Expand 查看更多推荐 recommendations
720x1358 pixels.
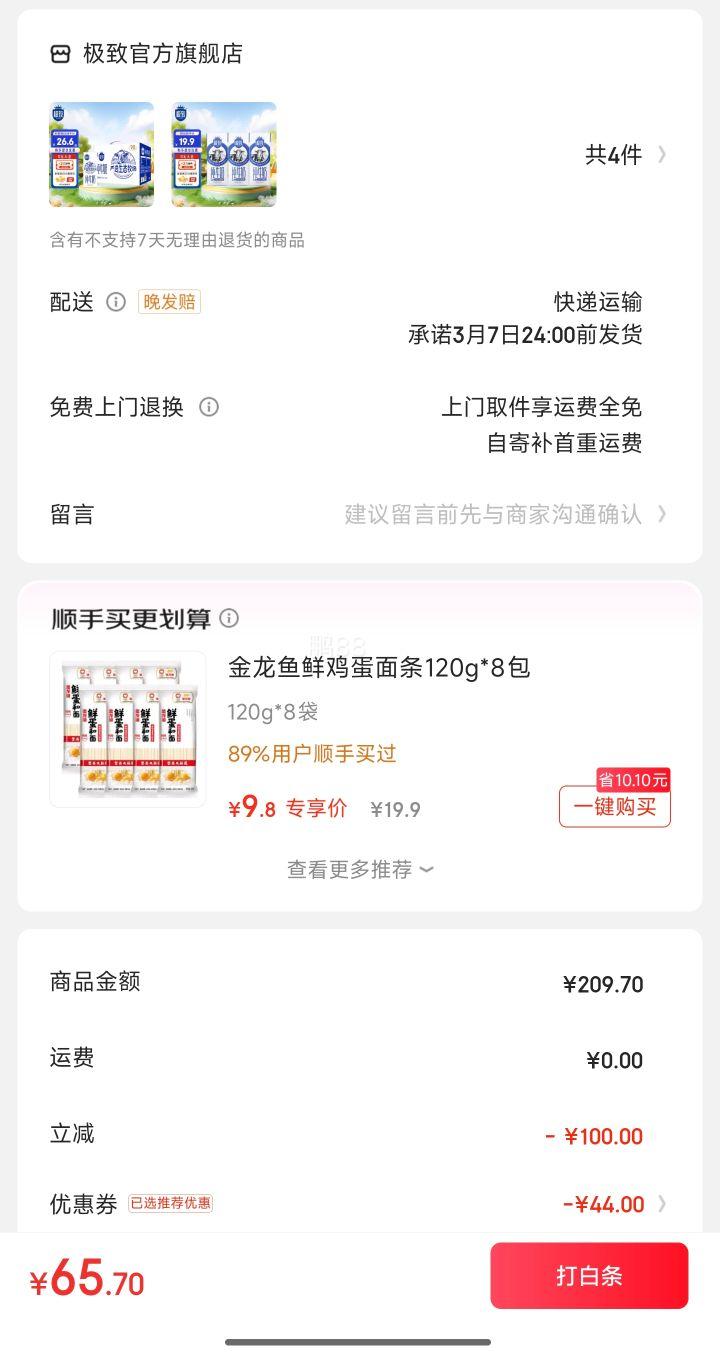pyautogui.click(x=359, y=869)
